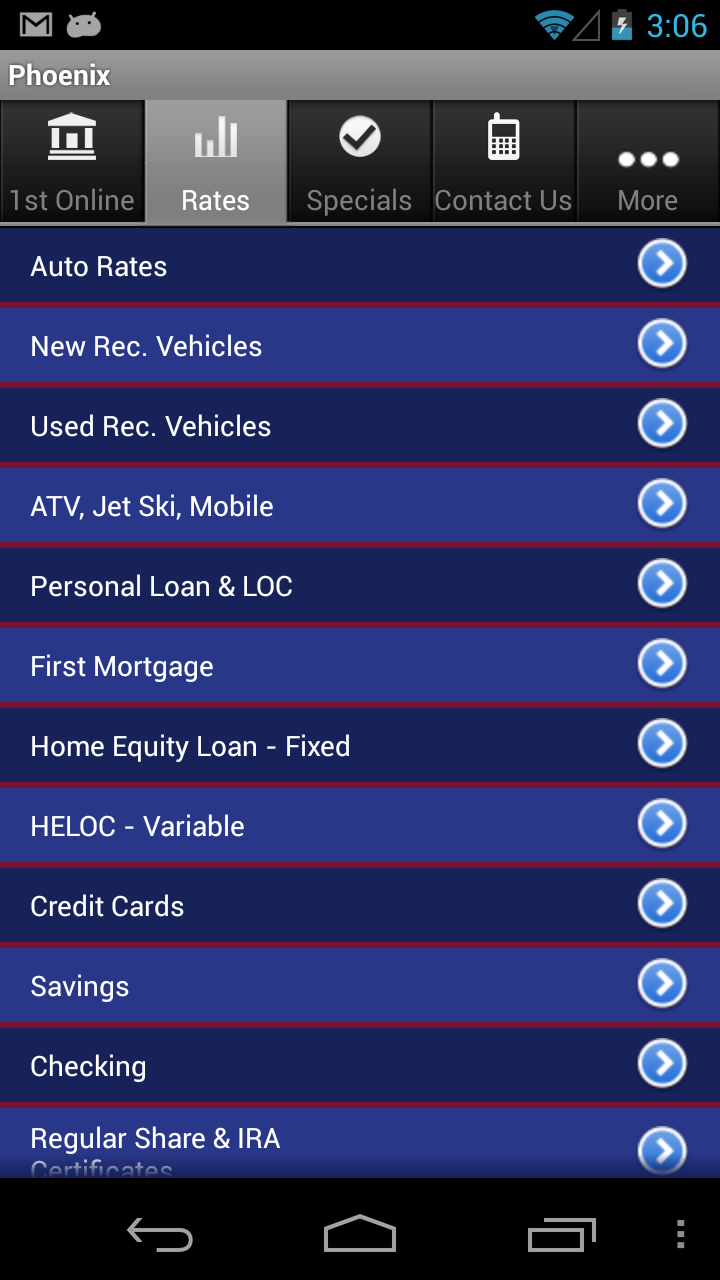Select the Specials checkmark icon
720x1280 pixels.
[359, 135]
